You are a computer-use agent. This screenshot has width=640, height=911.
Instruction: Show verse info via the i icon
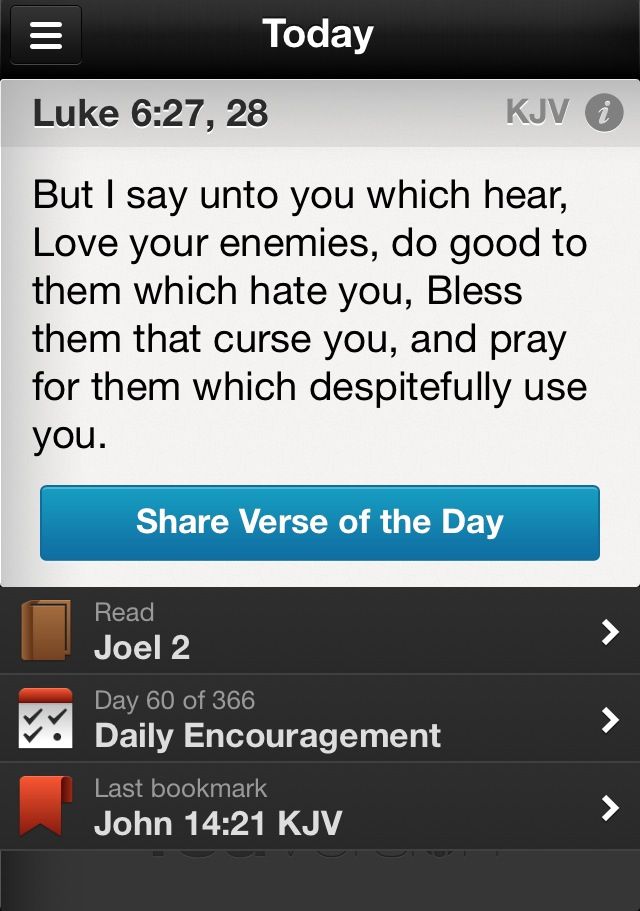click(603, 113)
